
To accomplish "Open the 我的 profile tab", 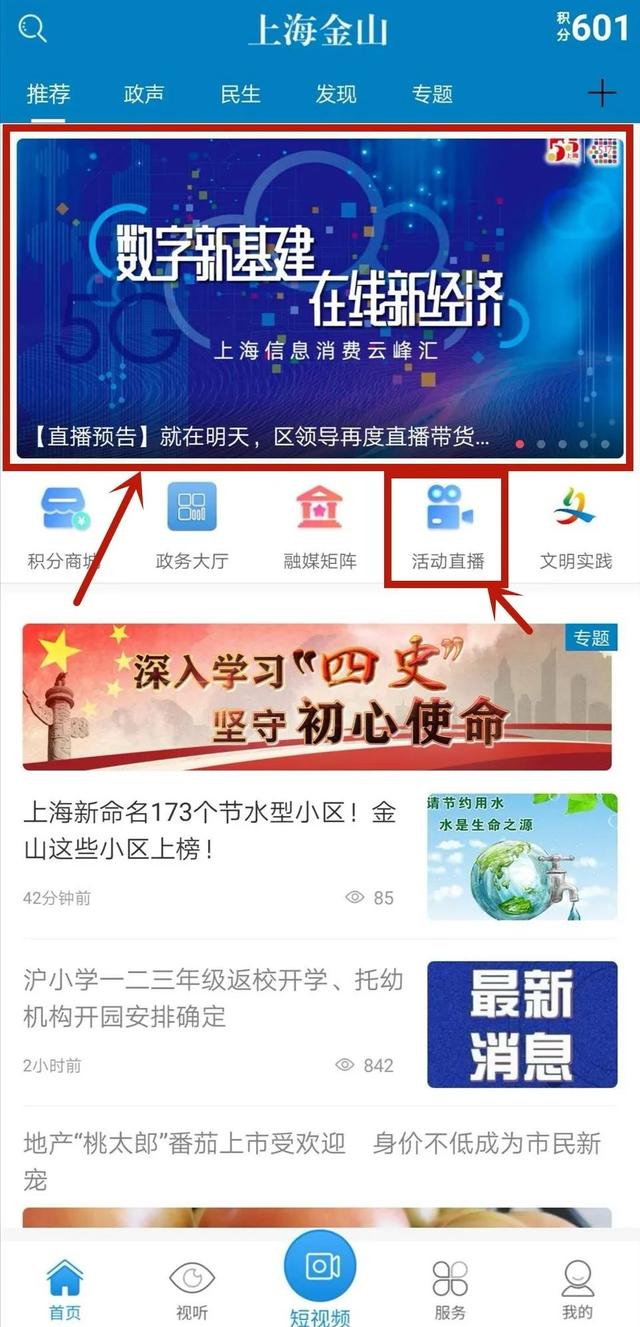I will pos(577,1290).
